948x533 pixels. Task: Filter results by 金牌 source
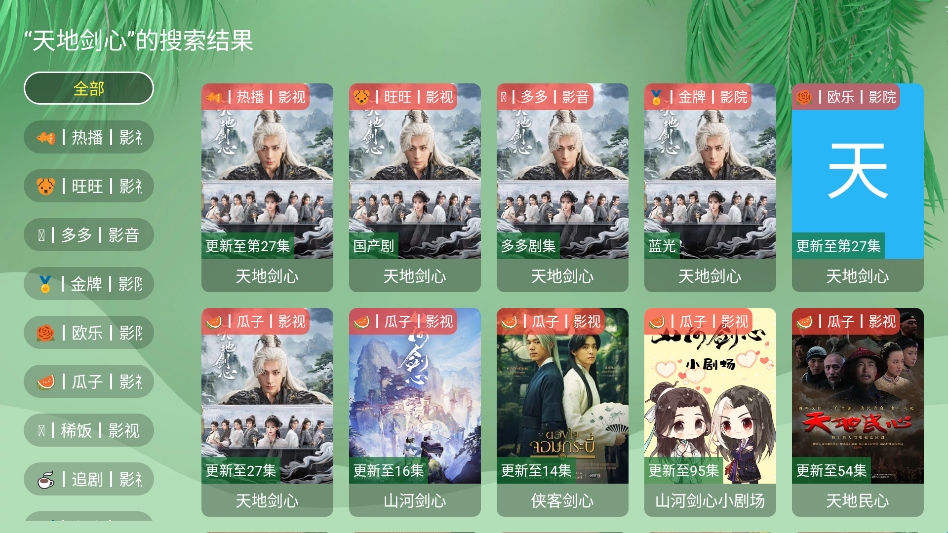(x=89, y=284)
